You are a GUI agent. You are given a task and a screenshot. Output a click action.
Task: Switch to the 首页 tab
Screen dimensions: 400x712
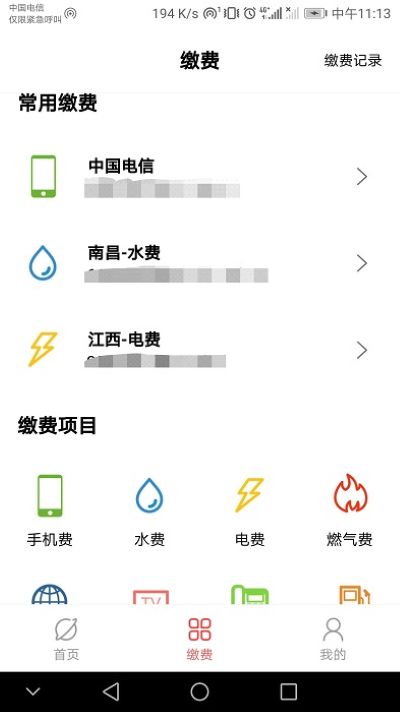tap(66, 638)
